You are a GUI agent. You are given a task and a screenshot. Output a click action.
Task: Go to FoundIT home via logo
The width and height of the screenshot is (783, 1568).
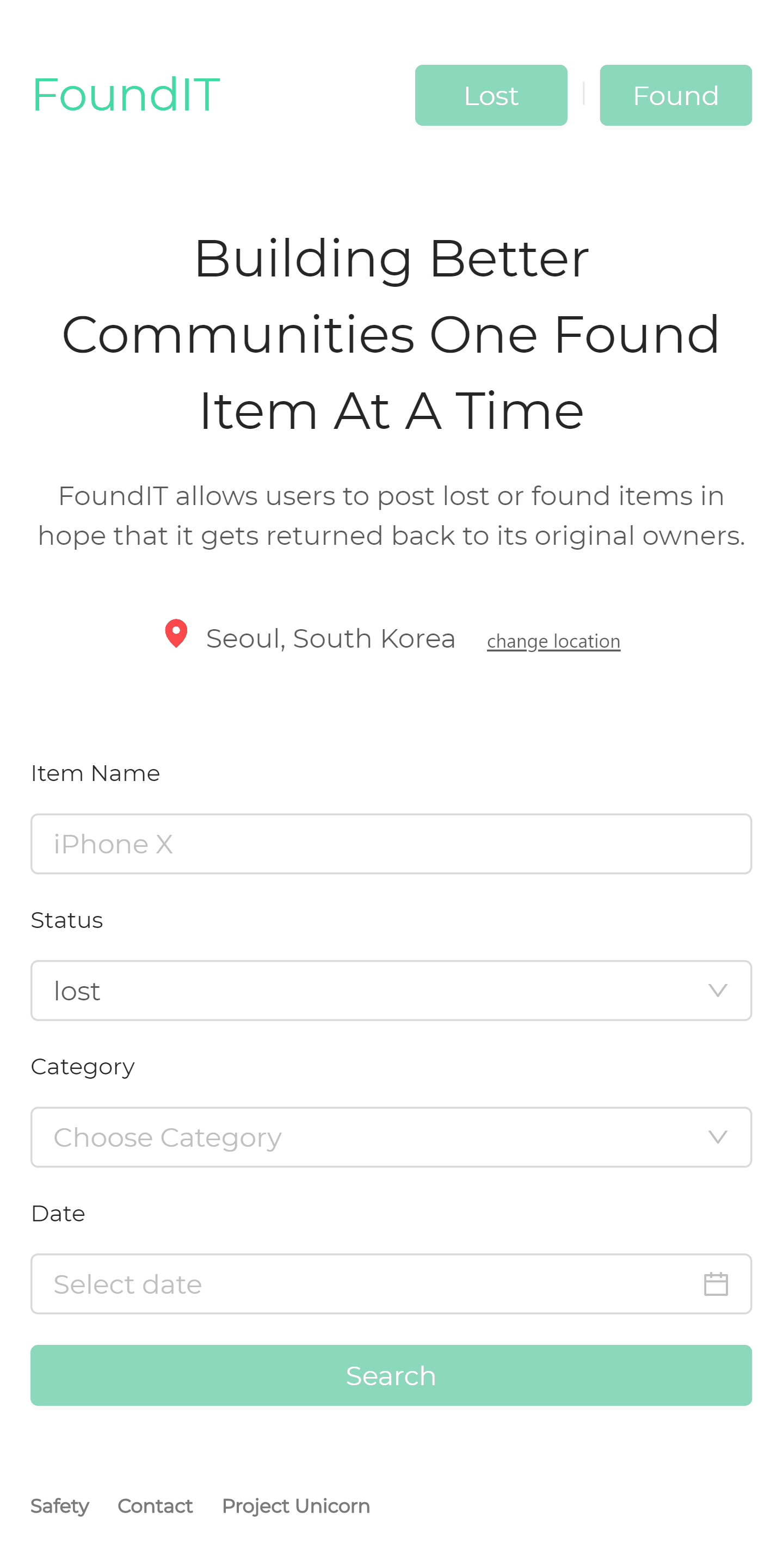(x=126, y=95)
